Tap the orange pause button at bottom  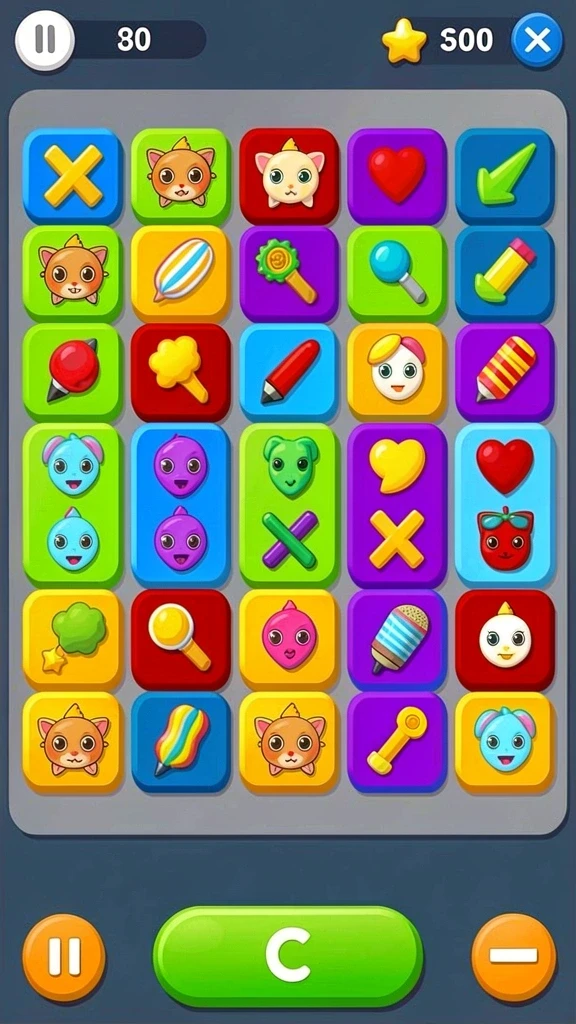coord(64,957)
